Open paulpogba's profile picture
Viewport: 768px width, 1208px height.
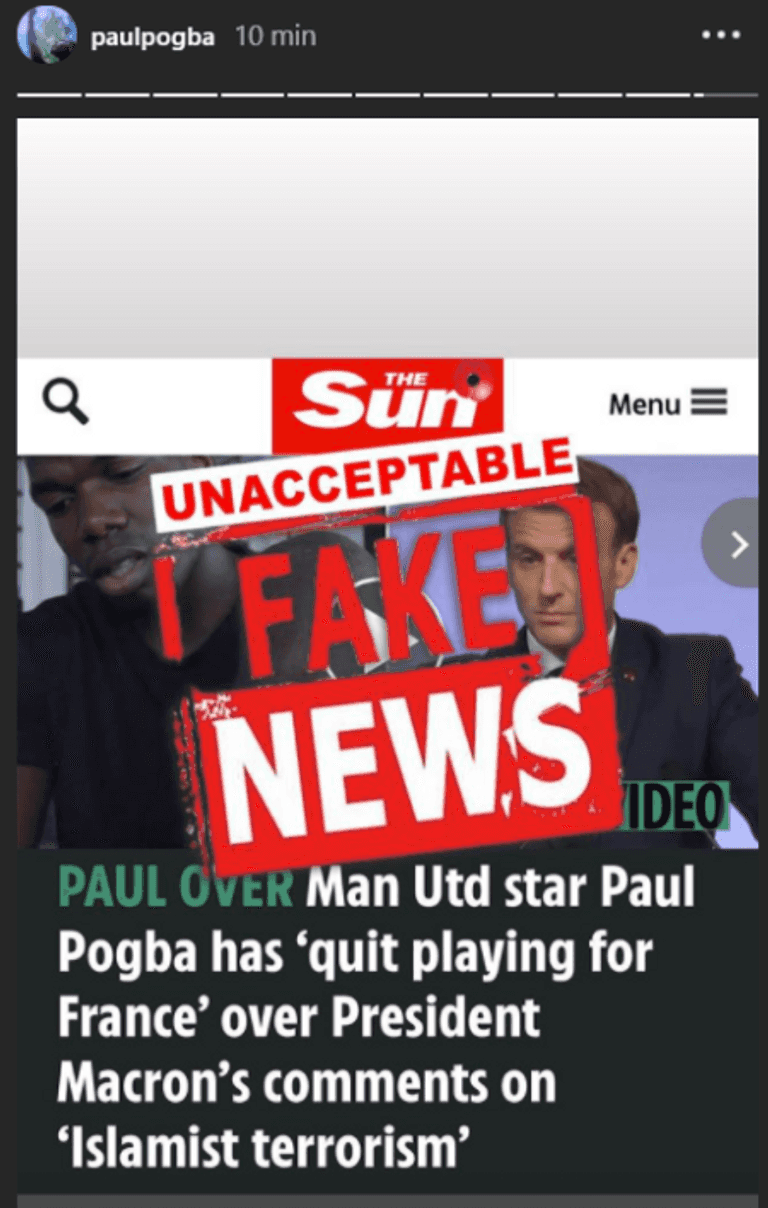(x=46, y=36)
